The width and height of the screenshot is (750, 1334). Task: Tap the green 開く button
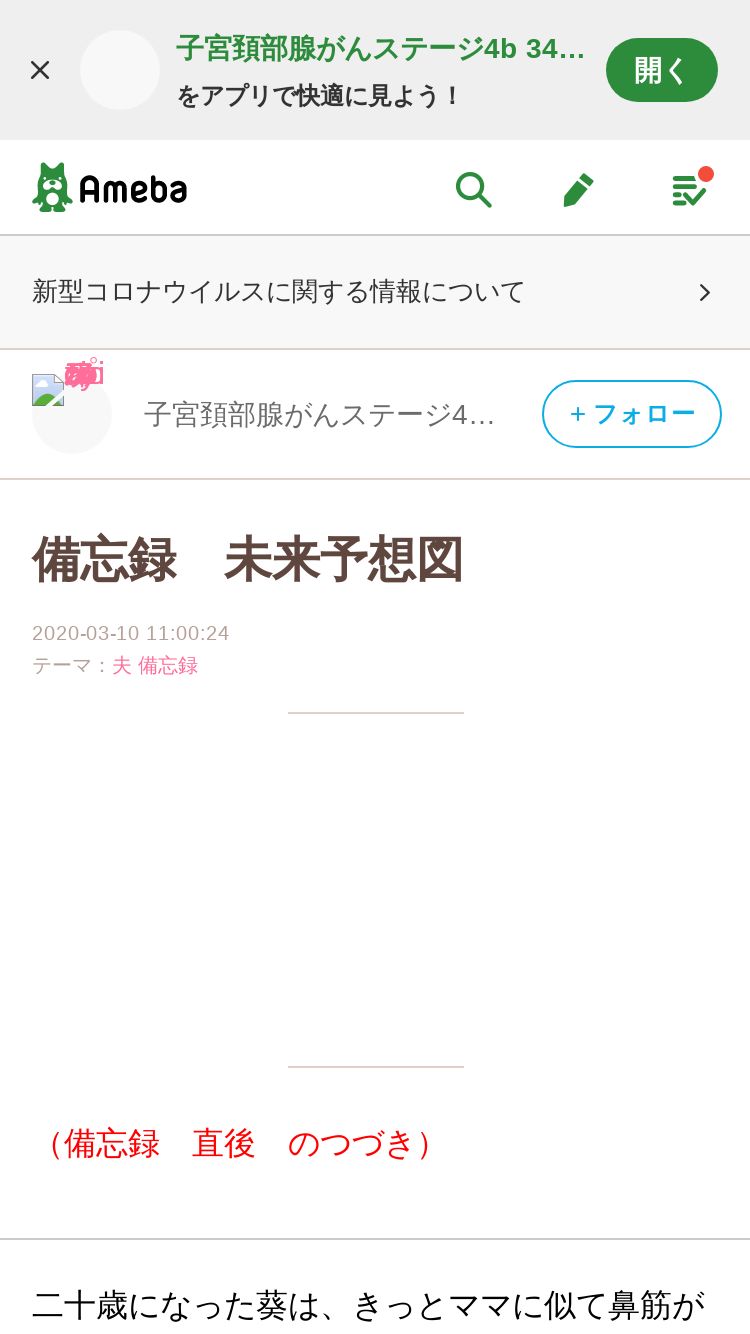tap(662, 70)
